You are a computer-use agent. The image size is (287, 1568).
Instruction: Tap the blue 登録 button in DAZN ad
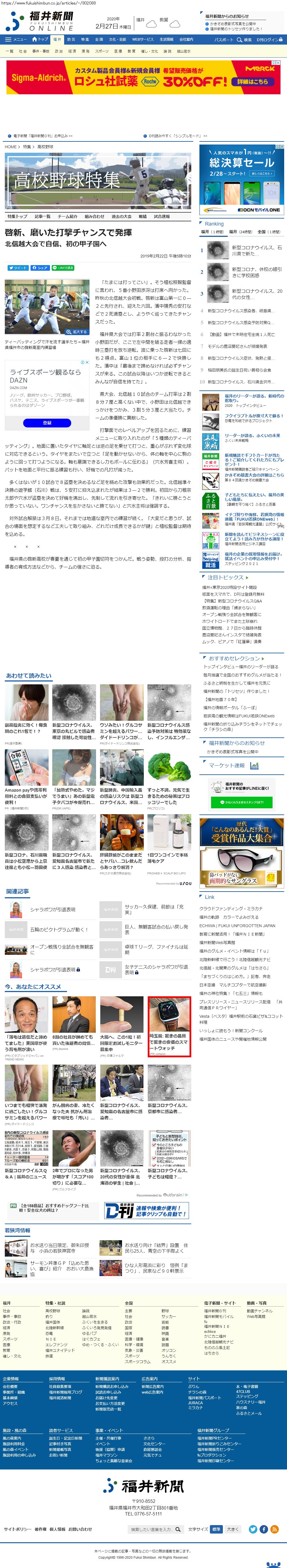(47, 422)
